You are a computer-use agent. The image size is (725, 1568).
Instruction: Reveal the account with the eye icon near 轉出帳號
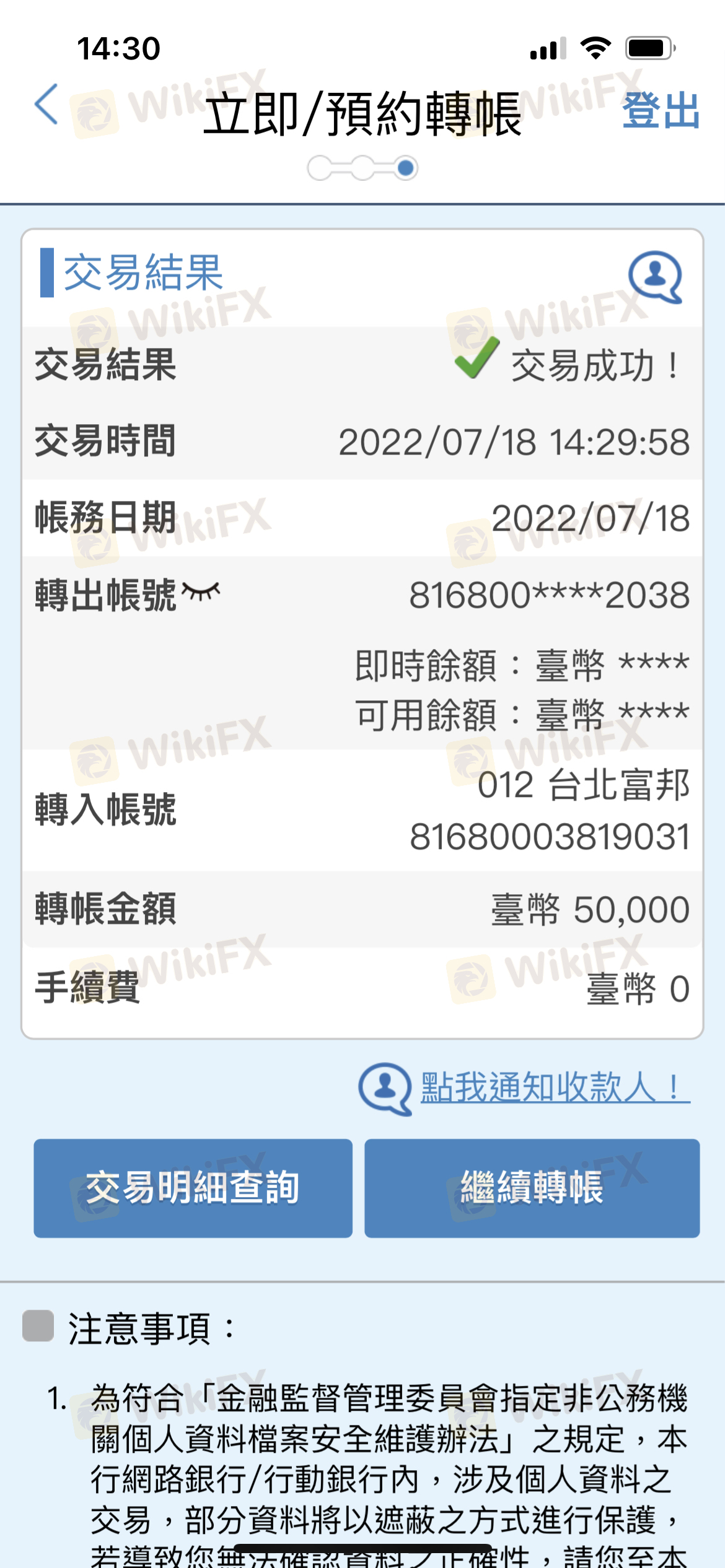click(x=201, y=591)
